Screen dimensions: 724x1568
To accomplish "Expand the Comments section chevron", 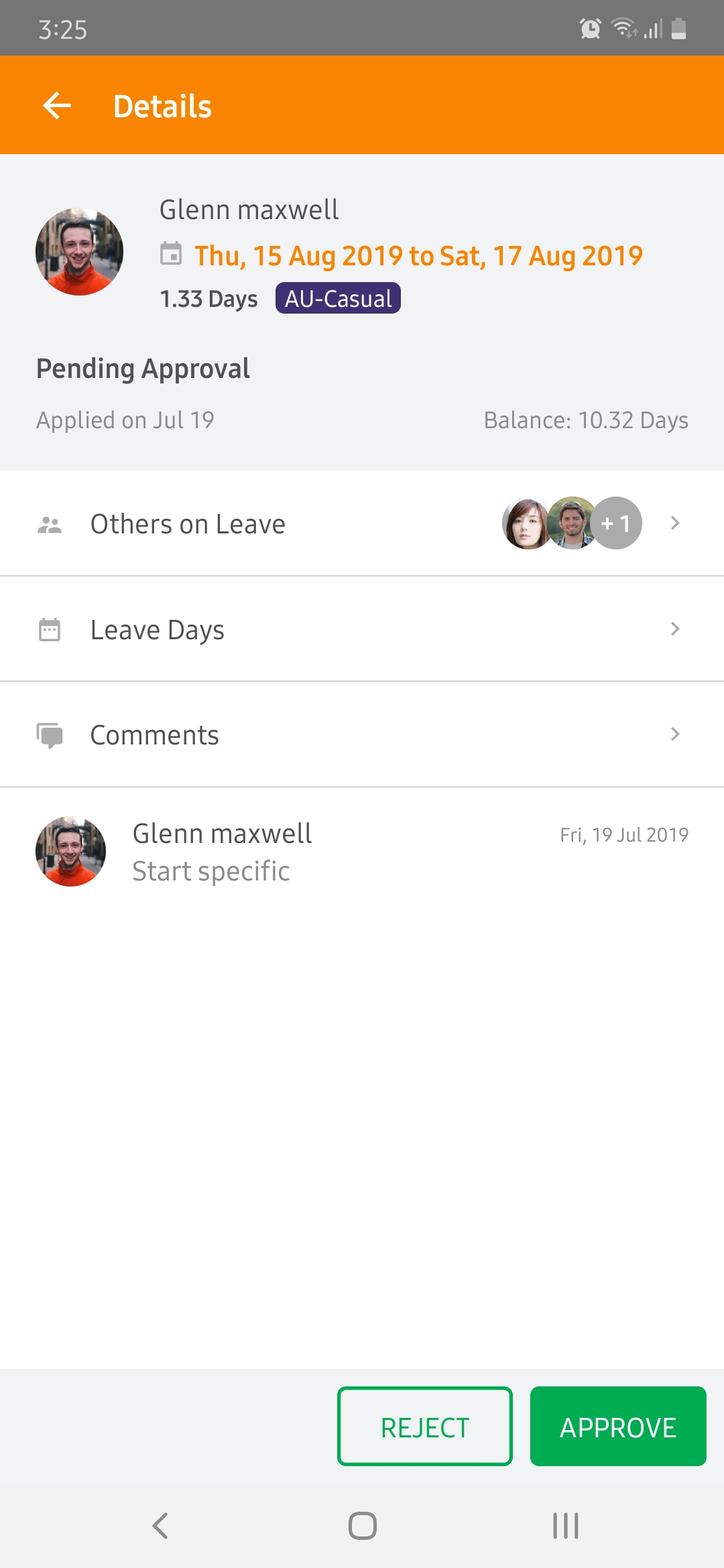I will tap(676, 734).
